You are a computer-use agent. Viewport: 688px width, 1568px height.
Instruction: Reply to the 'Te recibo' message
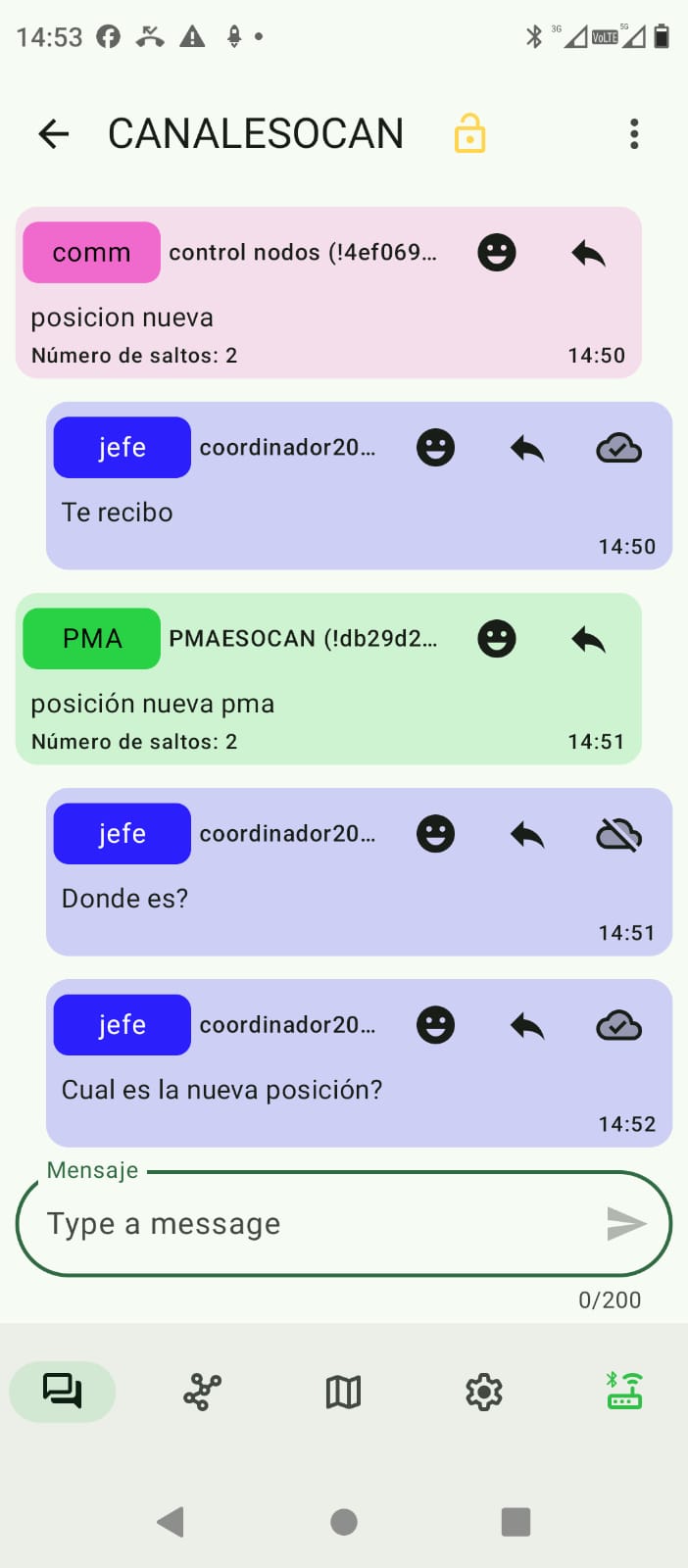(x=527, y=449)
